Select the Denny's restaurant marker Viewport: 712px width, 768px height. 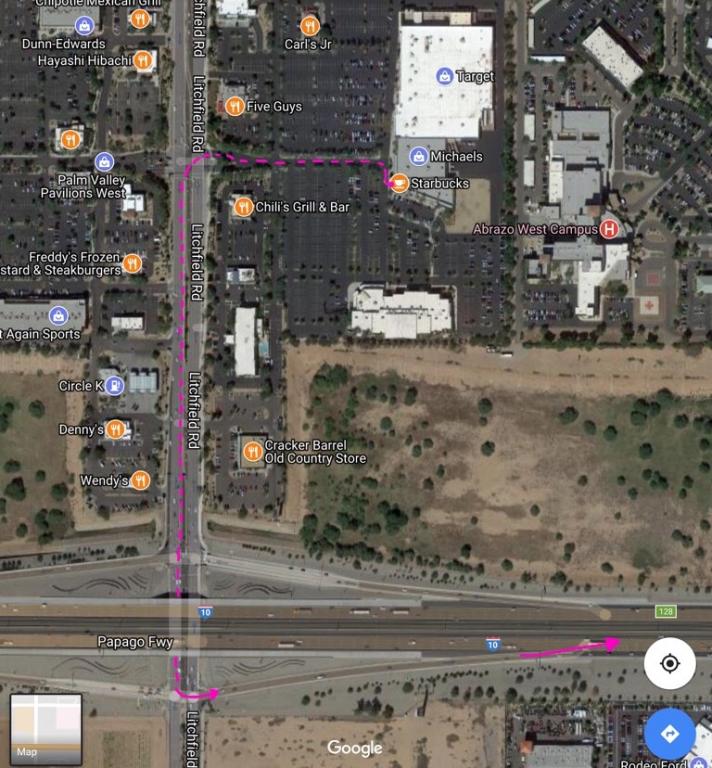click(x=116, y=429)
